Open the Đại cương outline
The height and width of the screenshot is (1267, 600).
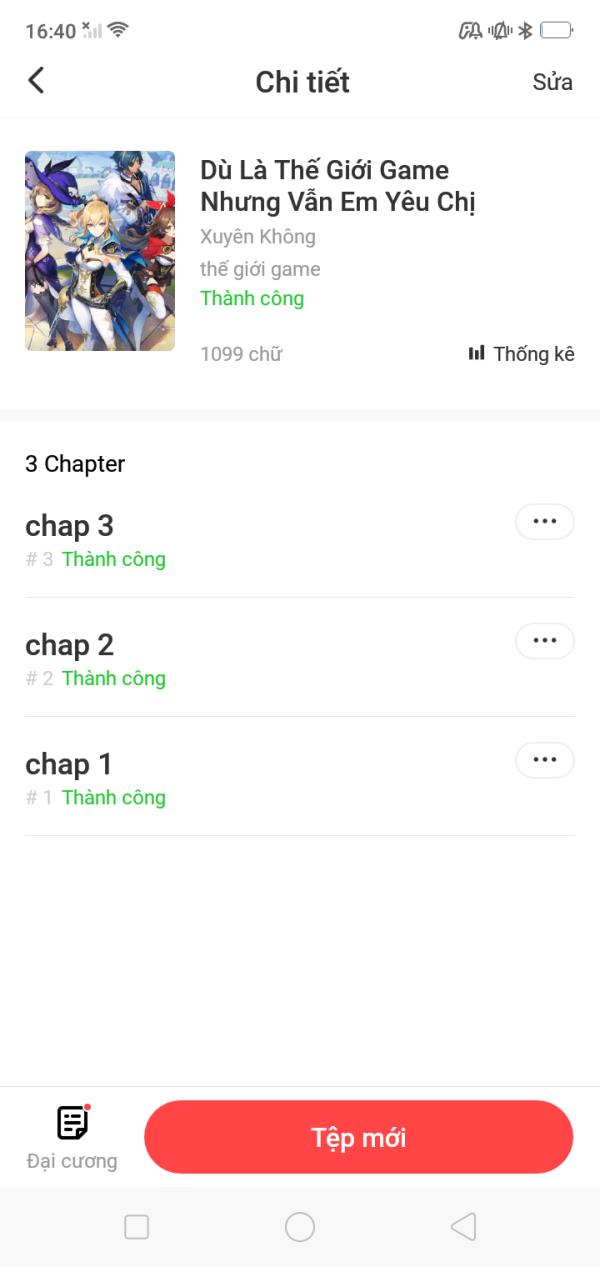pos(72,1138)
